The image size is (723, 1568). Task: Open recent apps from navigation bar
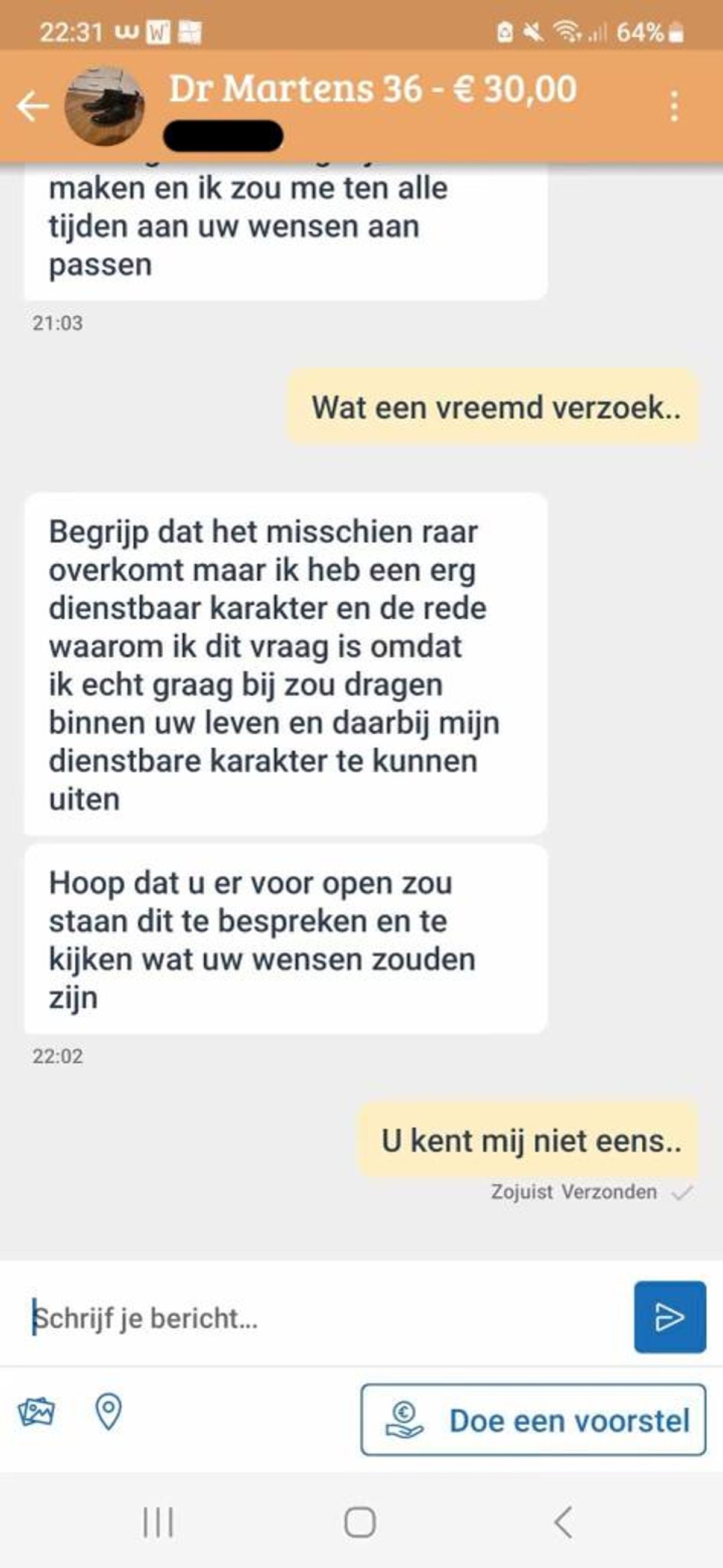(x=158, y=1522)
